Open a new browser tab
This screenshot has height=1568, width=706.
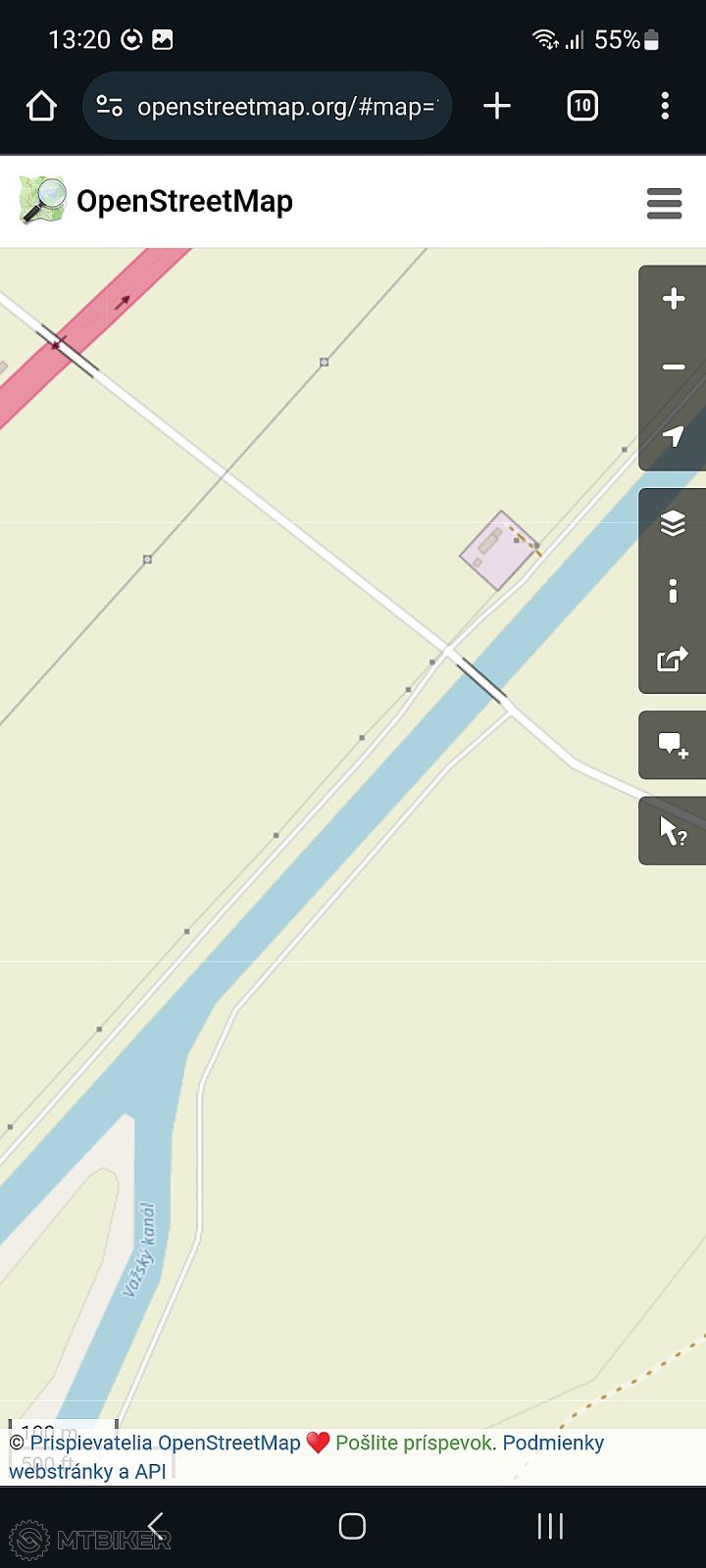[497, 106]
